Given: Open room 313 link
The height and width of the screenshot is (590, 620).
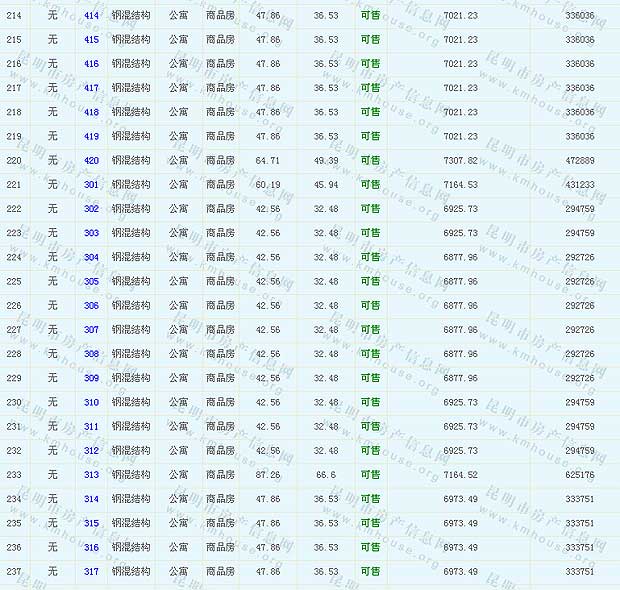Looking at the screenshot, I should [91, 475].
